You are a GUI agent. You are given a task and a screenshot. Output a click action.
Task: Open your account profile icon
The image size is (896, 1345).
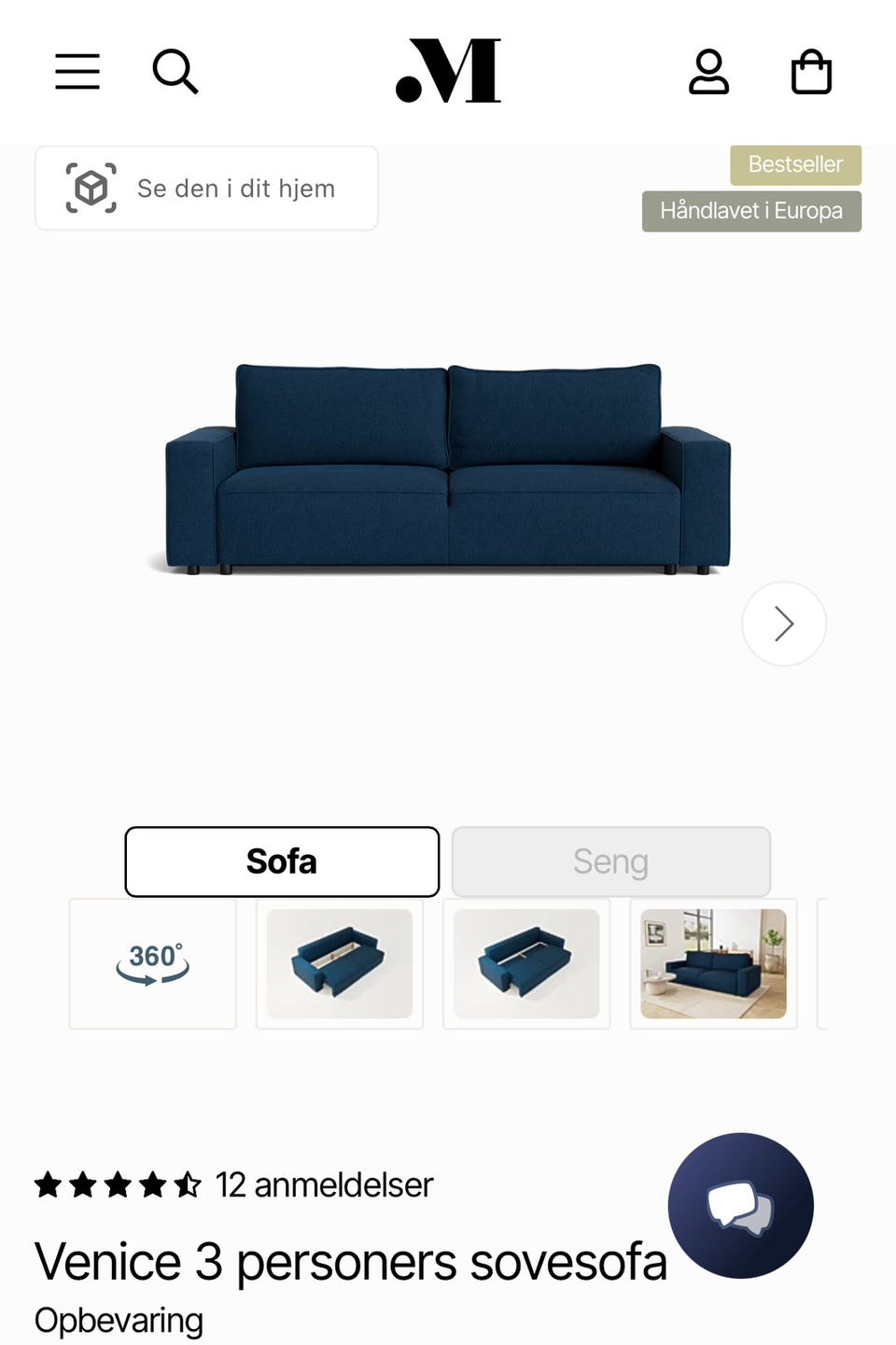709,71
